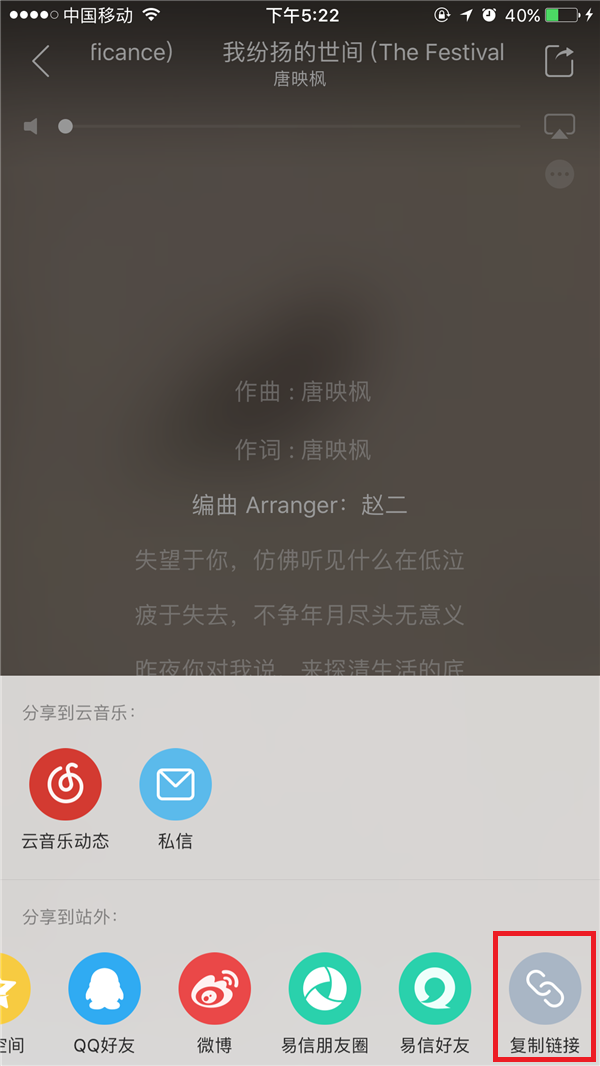Tap the volume slider track

click(x=290, y=127)
